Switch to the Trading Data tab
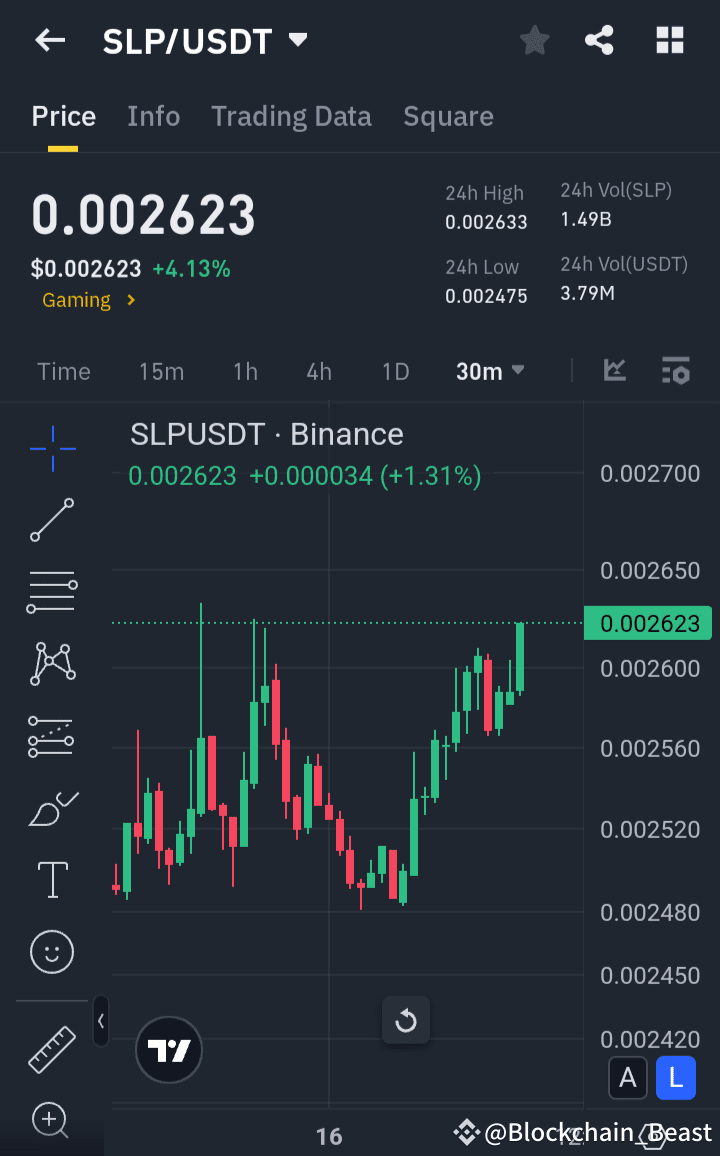The width and height of the screenshot is (720, 1156). [x=291, y=116]
